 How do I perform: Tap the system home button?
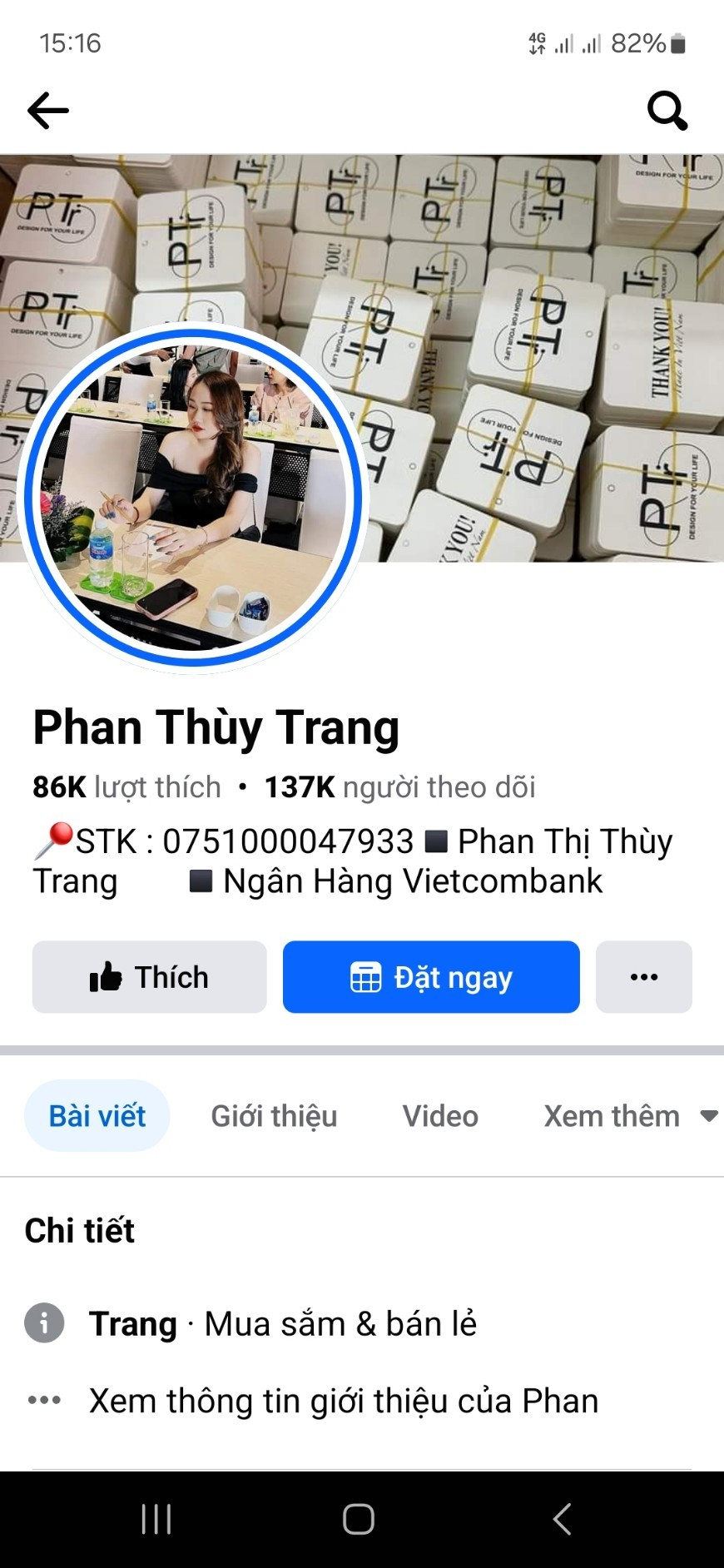pyautogui.click(x=359, y=1519)
